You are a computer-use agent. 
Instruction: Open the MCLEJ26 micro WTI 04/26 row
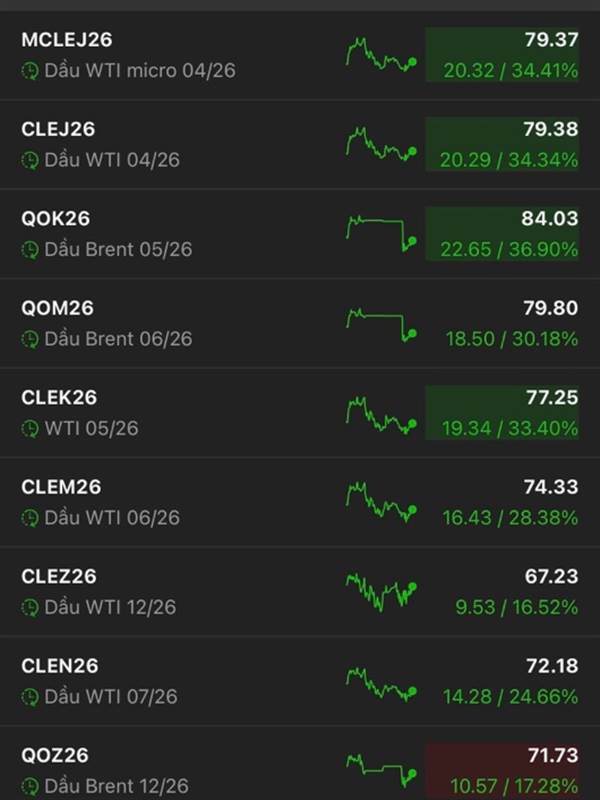tap(300, 55)
